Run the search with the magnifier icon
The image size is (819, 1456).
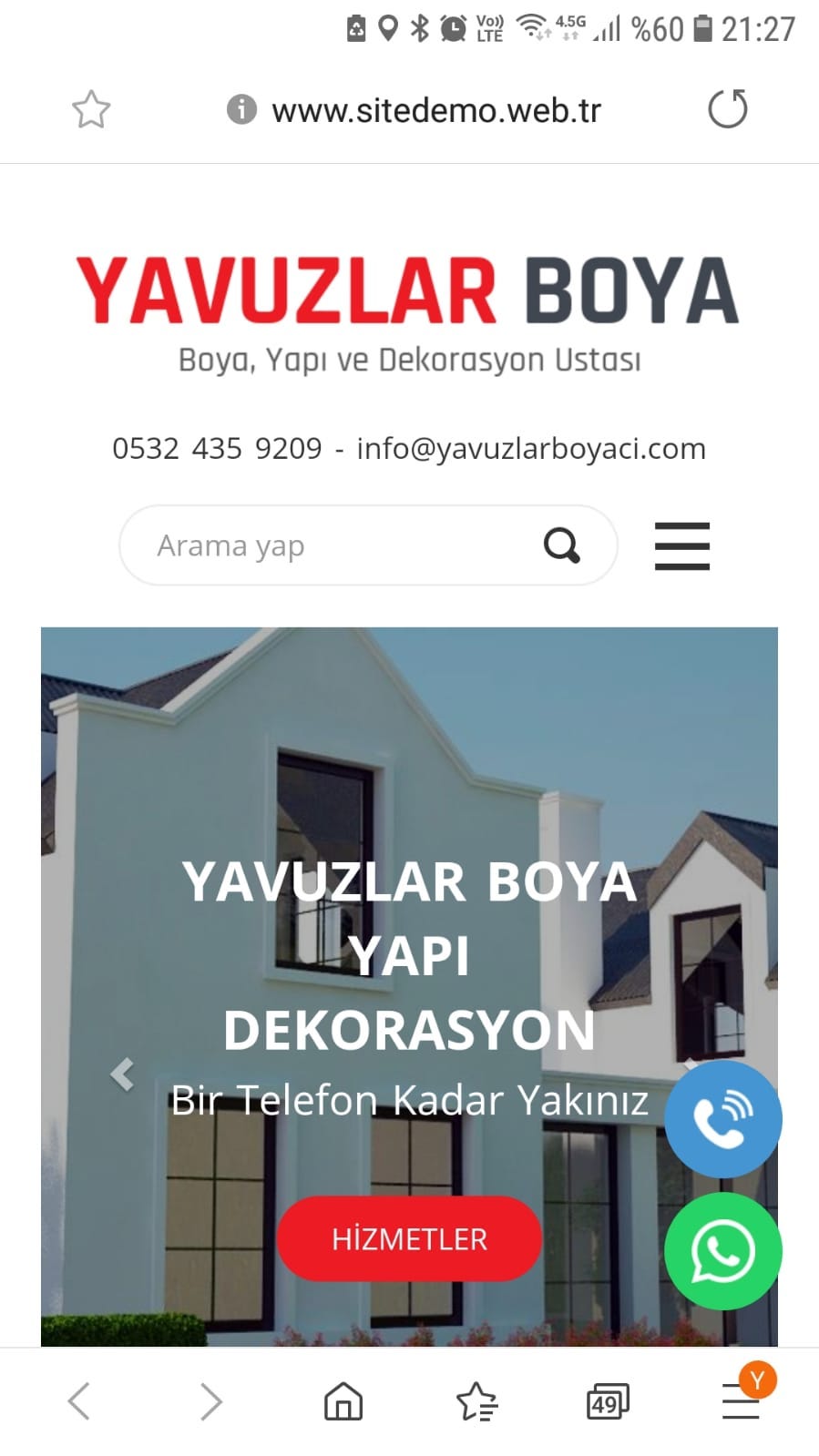[x=561, y=545]
